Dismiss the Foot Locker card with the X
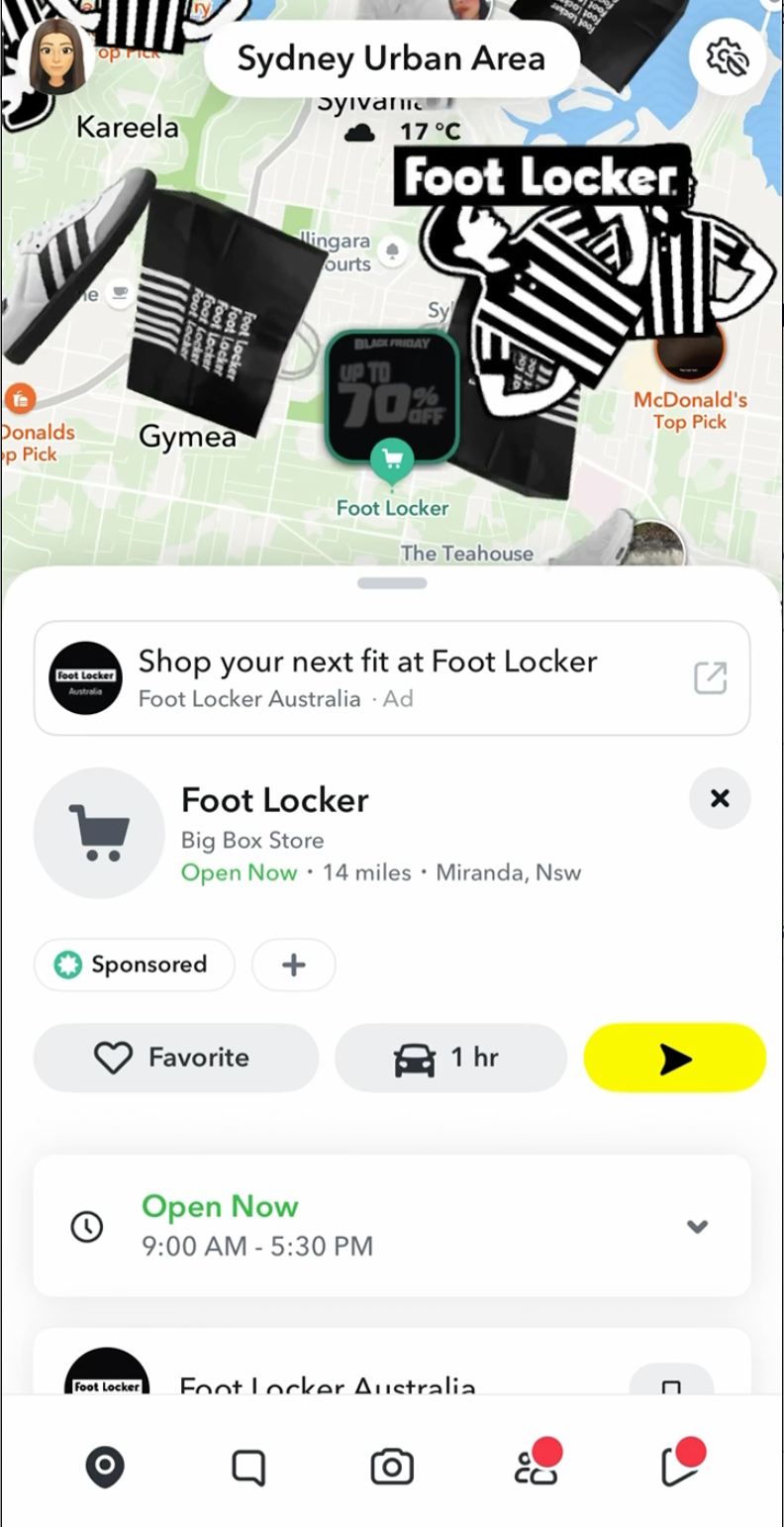Viewport: 784px width, 1527px height. (x=720, y=799)
